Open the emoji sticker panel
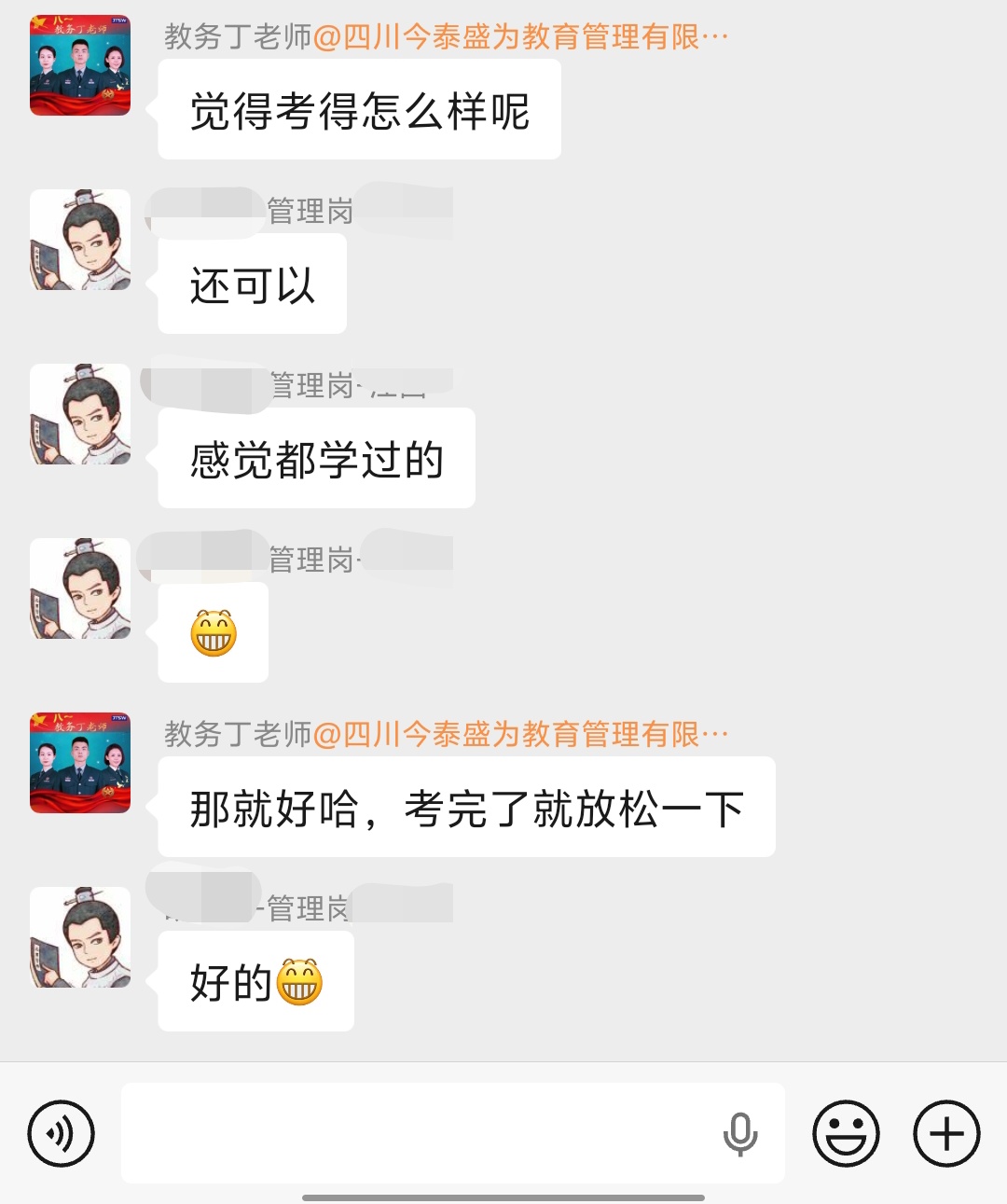Viewport: 1007px width, 1204px height. (846, 1133)
